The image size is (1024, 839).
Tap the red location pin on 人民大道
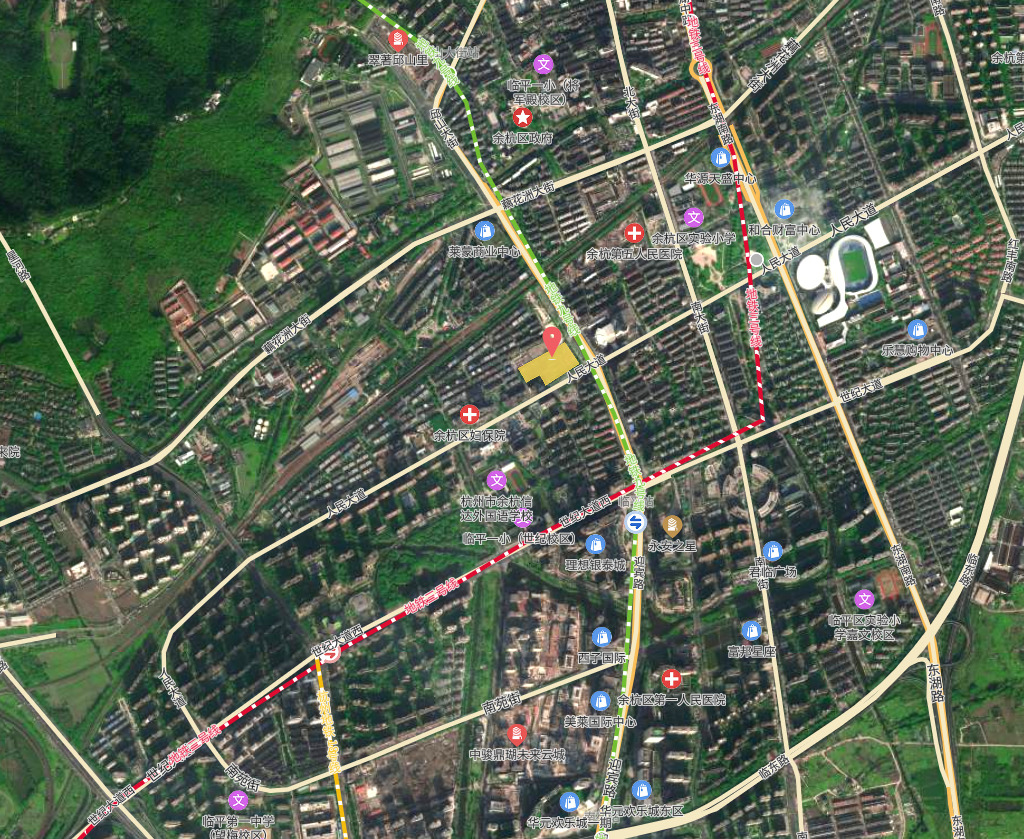click(551, 340)
